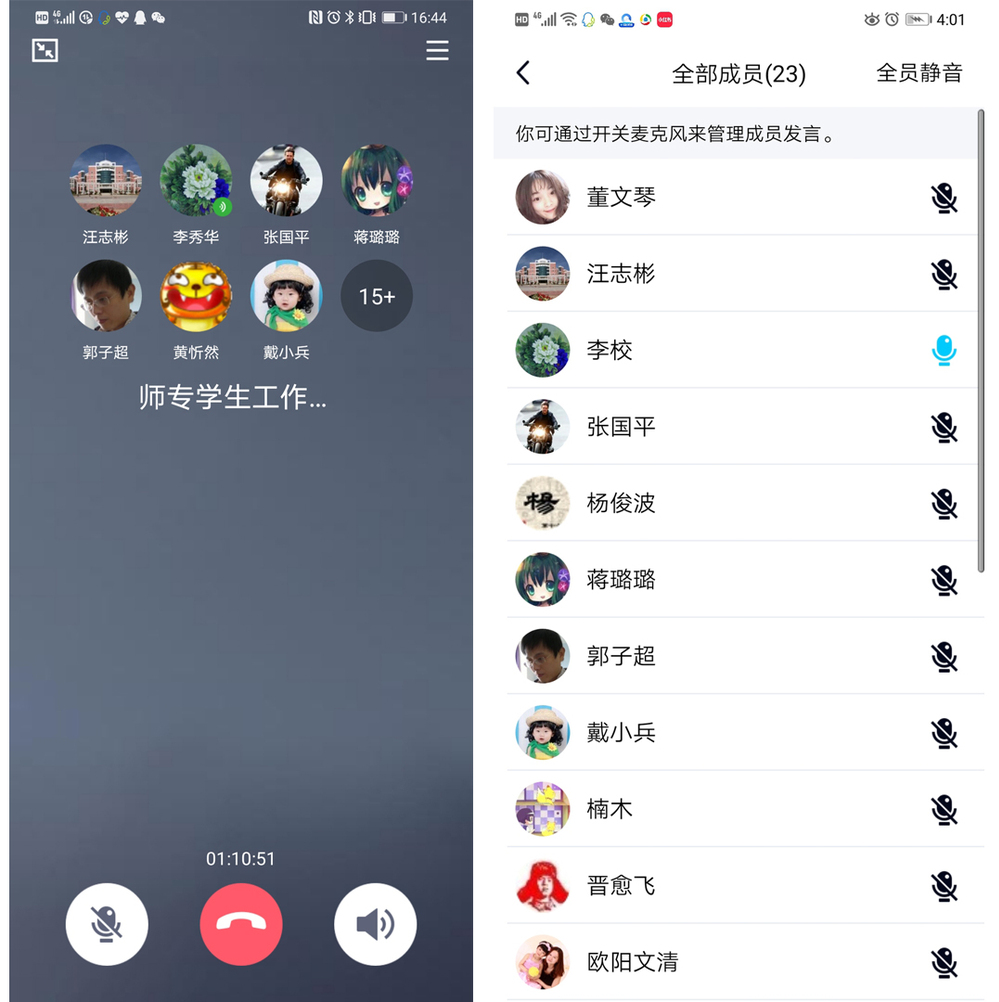Tap 李秀华's avatar in call grid
Viewport: 999px width, 1002px height.
[x=196, y=181]
